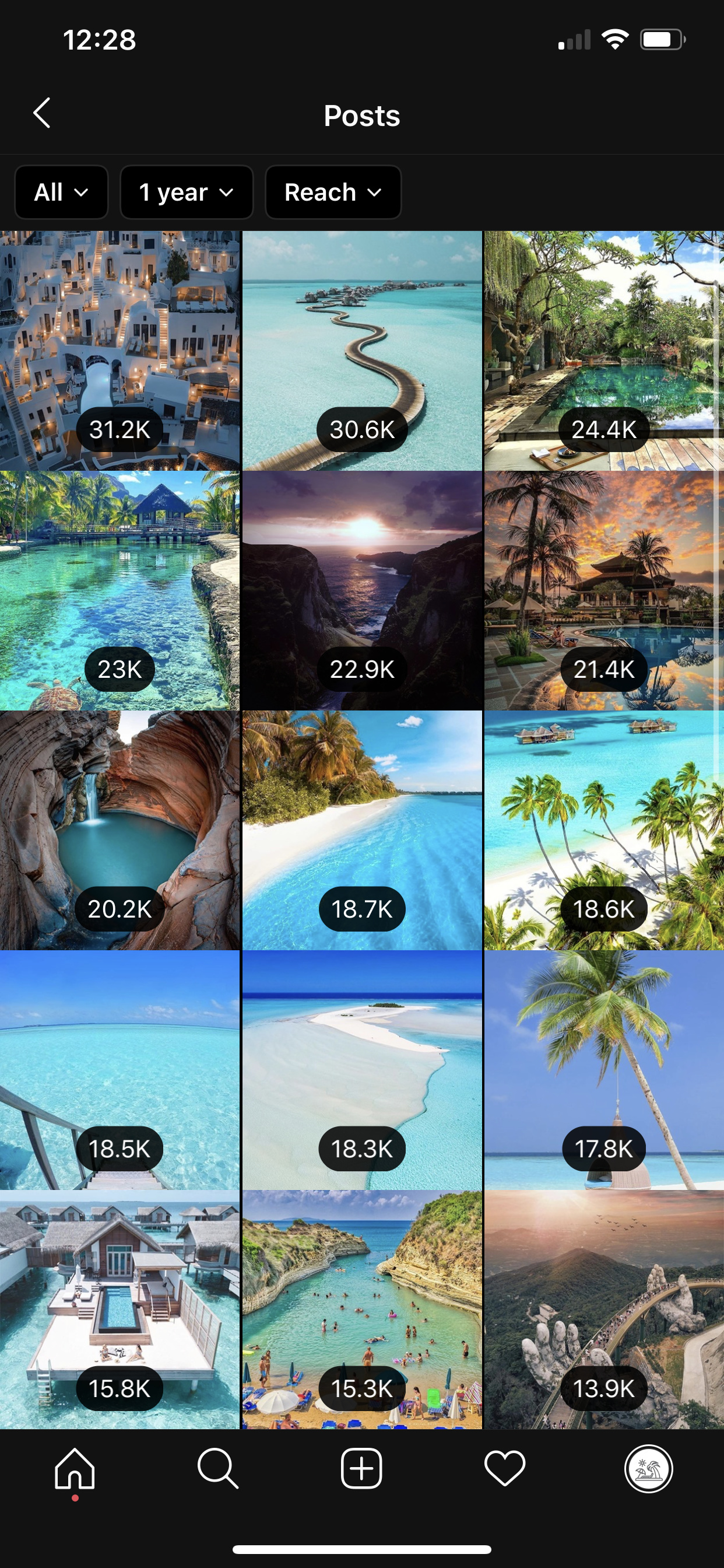Select the sandbank post with 18.3K reach
Image resolution: width=724 pixels, height=1568 pixels.
pos(362,1070)
